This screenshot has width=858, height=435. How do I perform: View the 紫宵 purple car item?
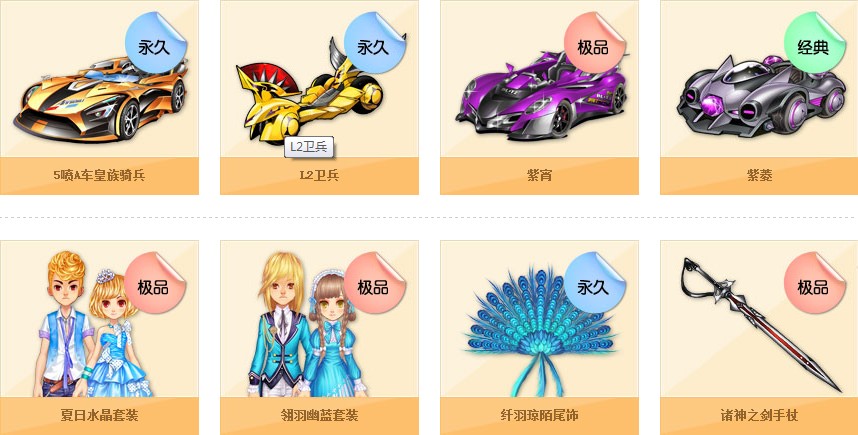tap(539, 97)
